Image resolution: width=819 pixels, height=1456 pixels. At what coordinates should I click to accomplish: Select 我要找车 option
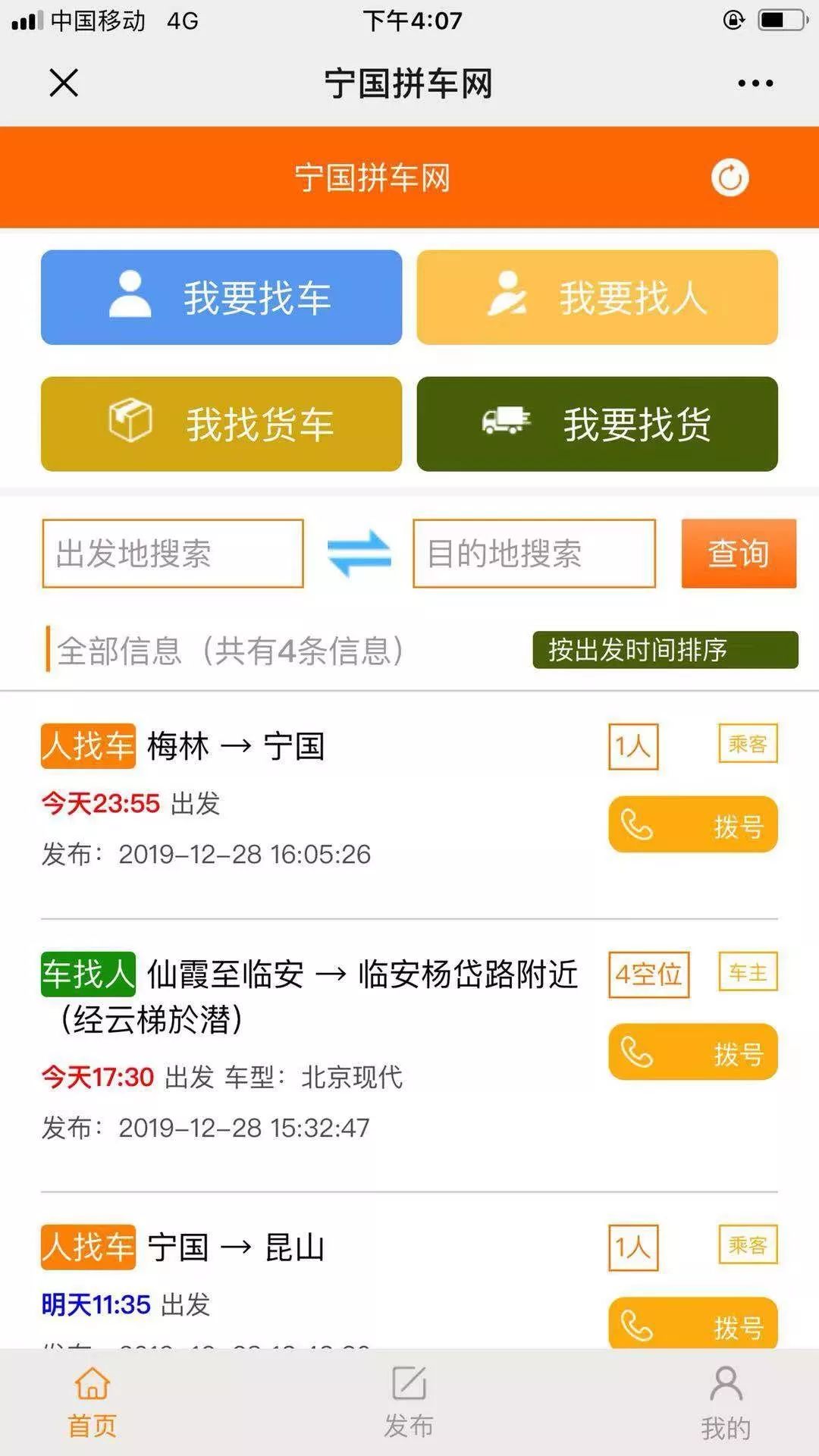pyautogui.click(x=221, y=297)
